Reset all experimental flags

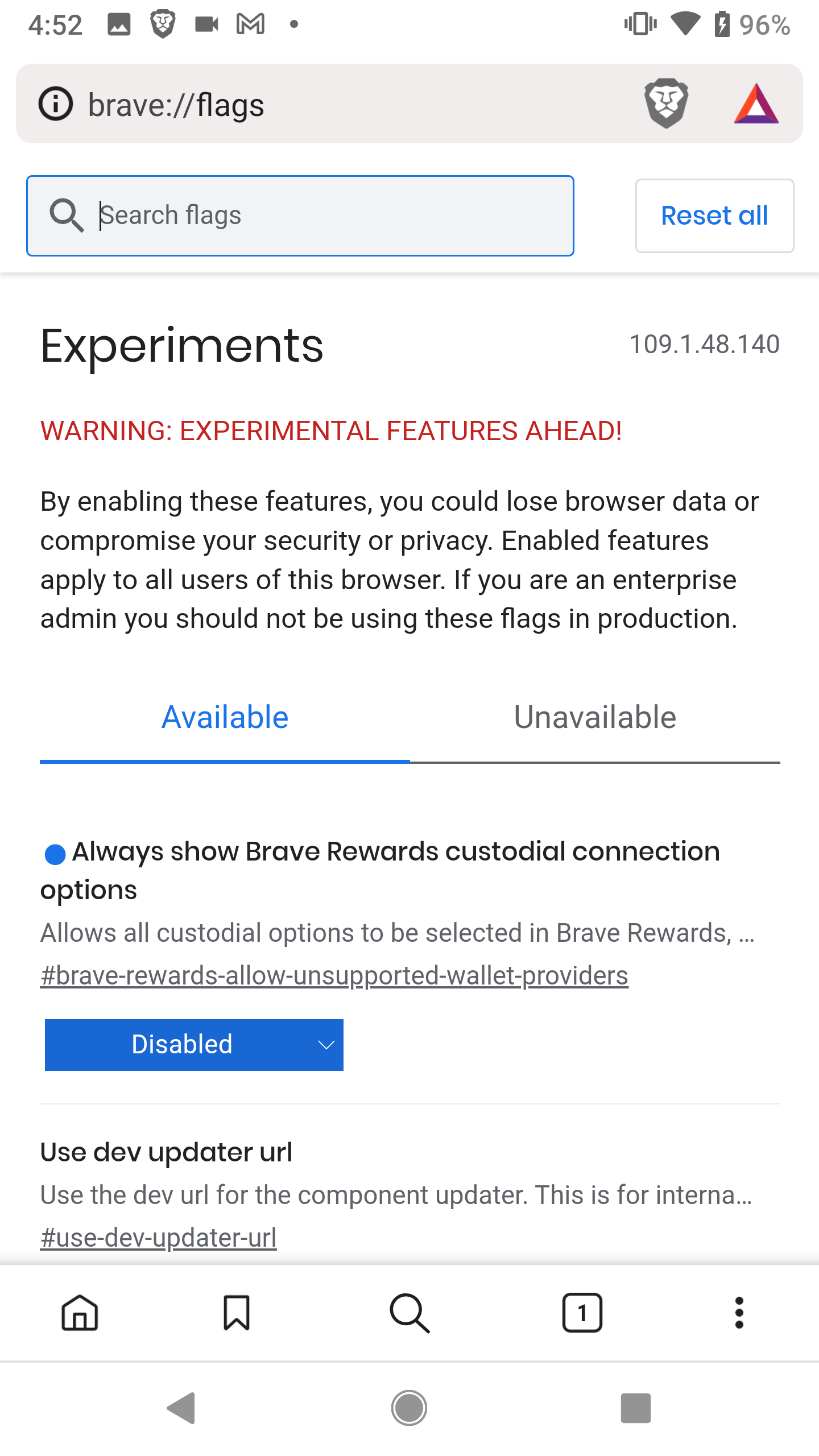(714, 215)
